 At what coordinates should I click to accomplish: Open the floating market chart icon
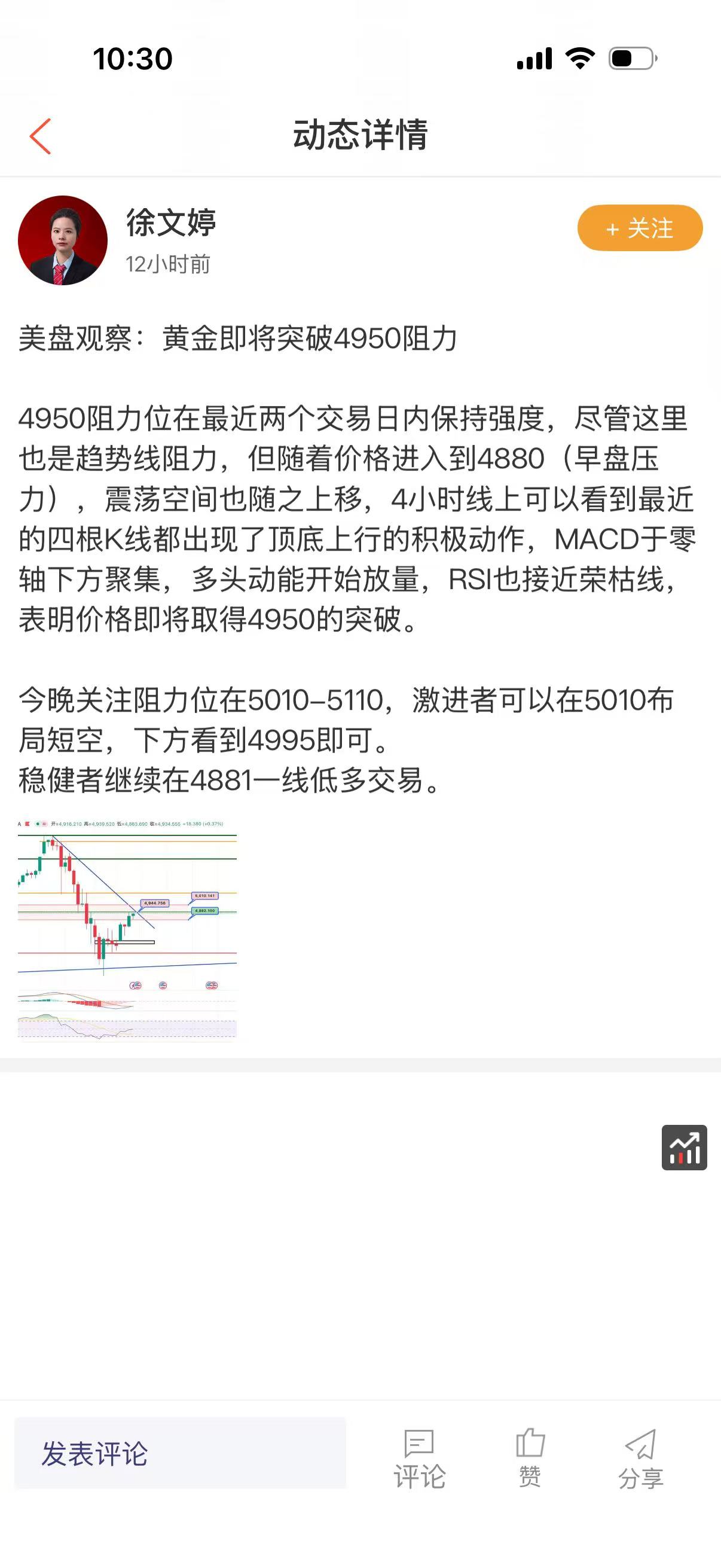pyautogui.click(x=684, y=1148)
